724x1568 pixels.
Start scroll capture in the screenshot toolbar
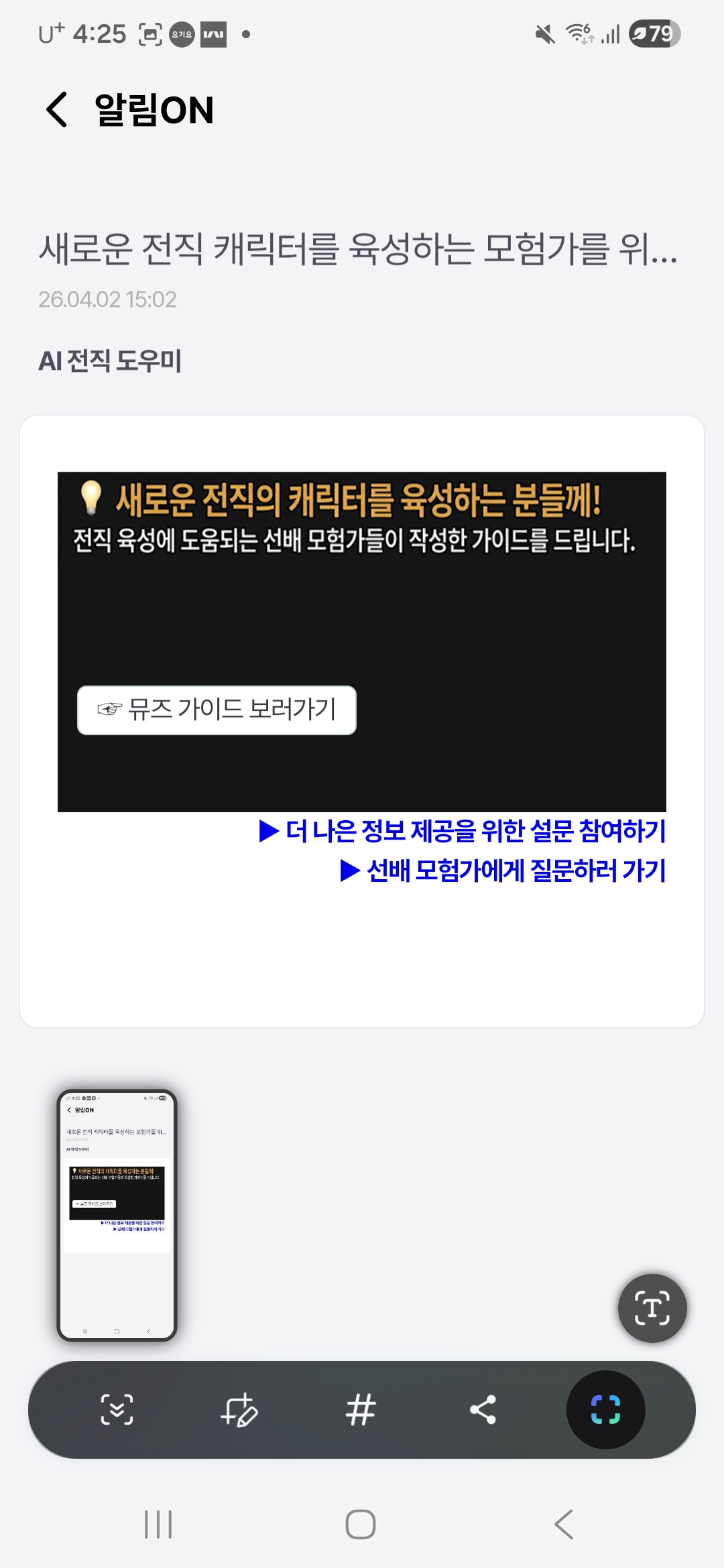click(117, 1409)
